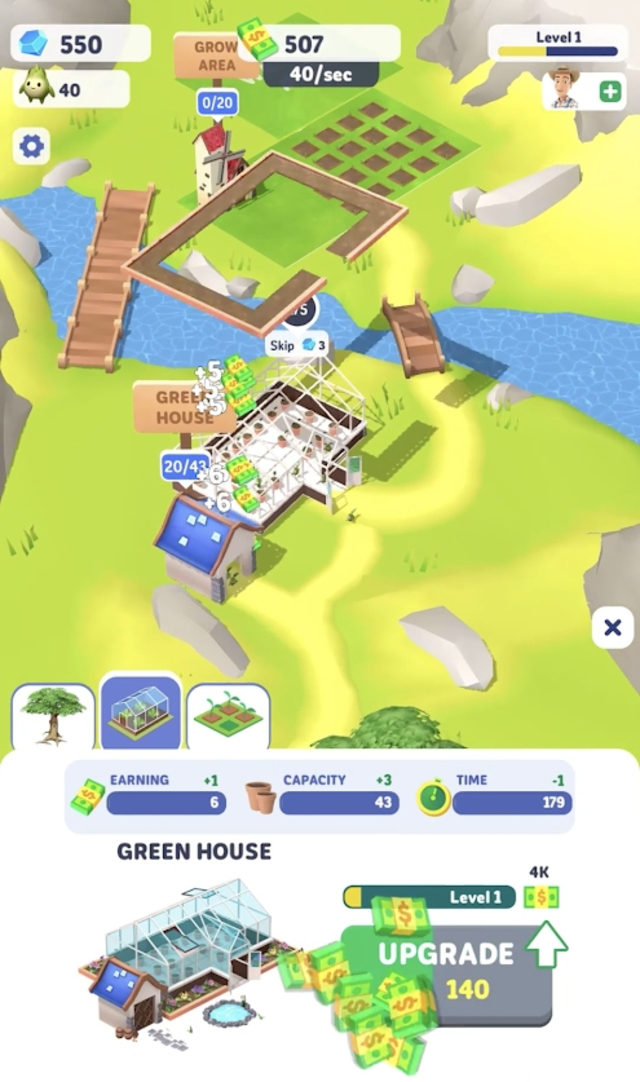Viewport: 640px width, 1082px height.
Task: Close the upgrade panel
Action: pyautogui.click(x=612, y=628)
